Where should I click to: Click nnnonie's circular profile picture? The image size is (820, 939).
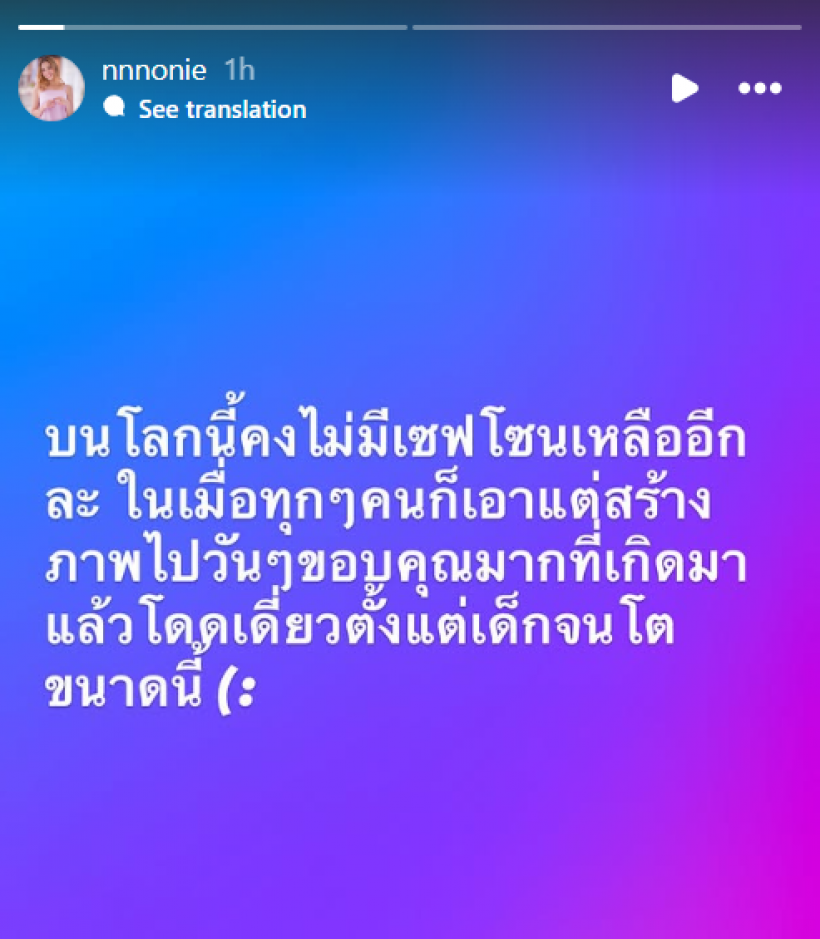coord(54,88)
